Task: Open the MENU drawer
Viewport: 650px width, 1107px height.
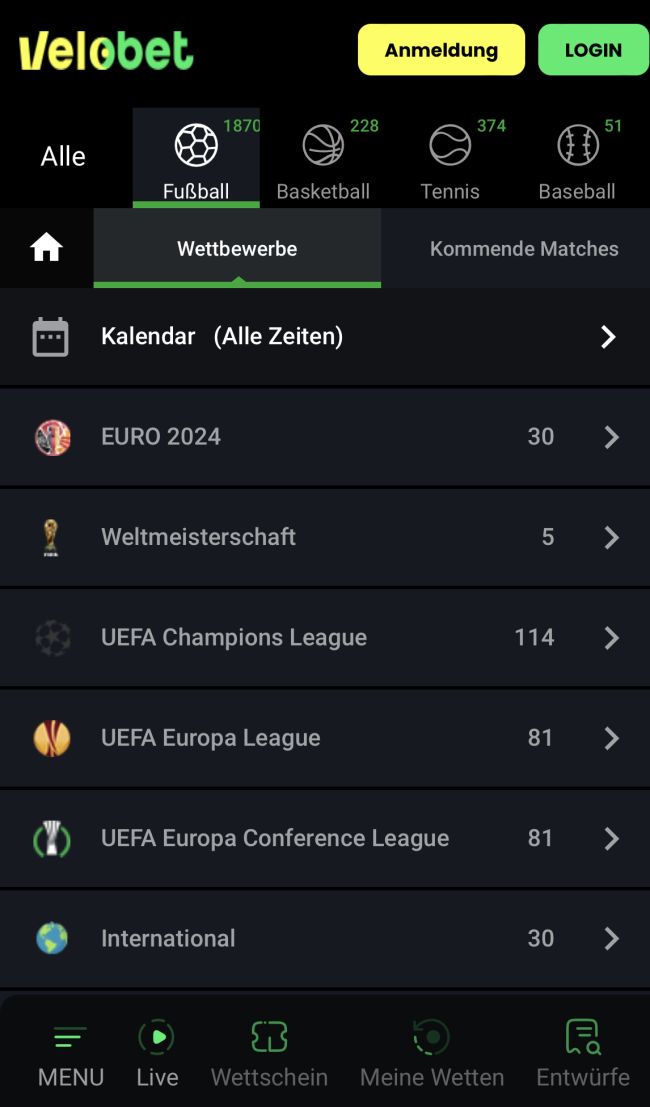Action: coord(70,1054)
